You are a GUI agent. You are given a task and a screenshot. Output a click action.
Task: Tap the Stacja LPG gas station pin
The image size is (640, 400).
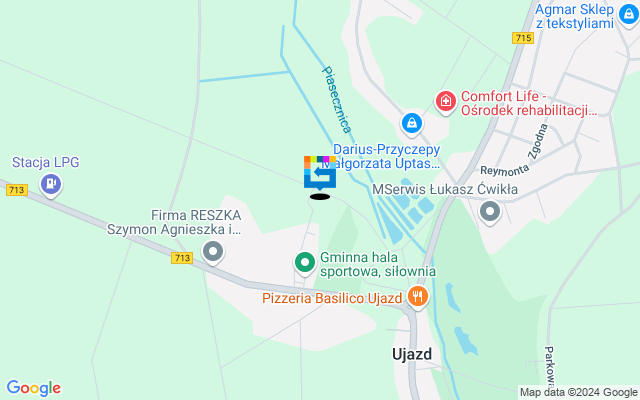tap(51, 184)
